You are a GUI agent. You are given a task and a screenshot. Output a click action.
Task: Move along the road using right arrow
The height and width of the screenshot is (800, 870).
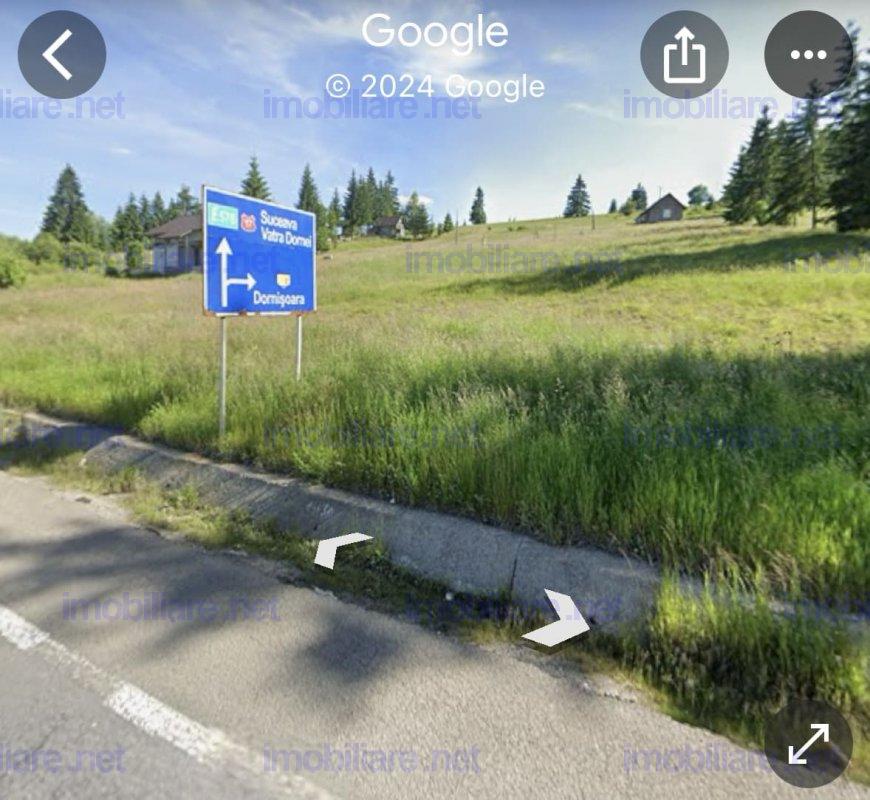(x=560, y=619)
